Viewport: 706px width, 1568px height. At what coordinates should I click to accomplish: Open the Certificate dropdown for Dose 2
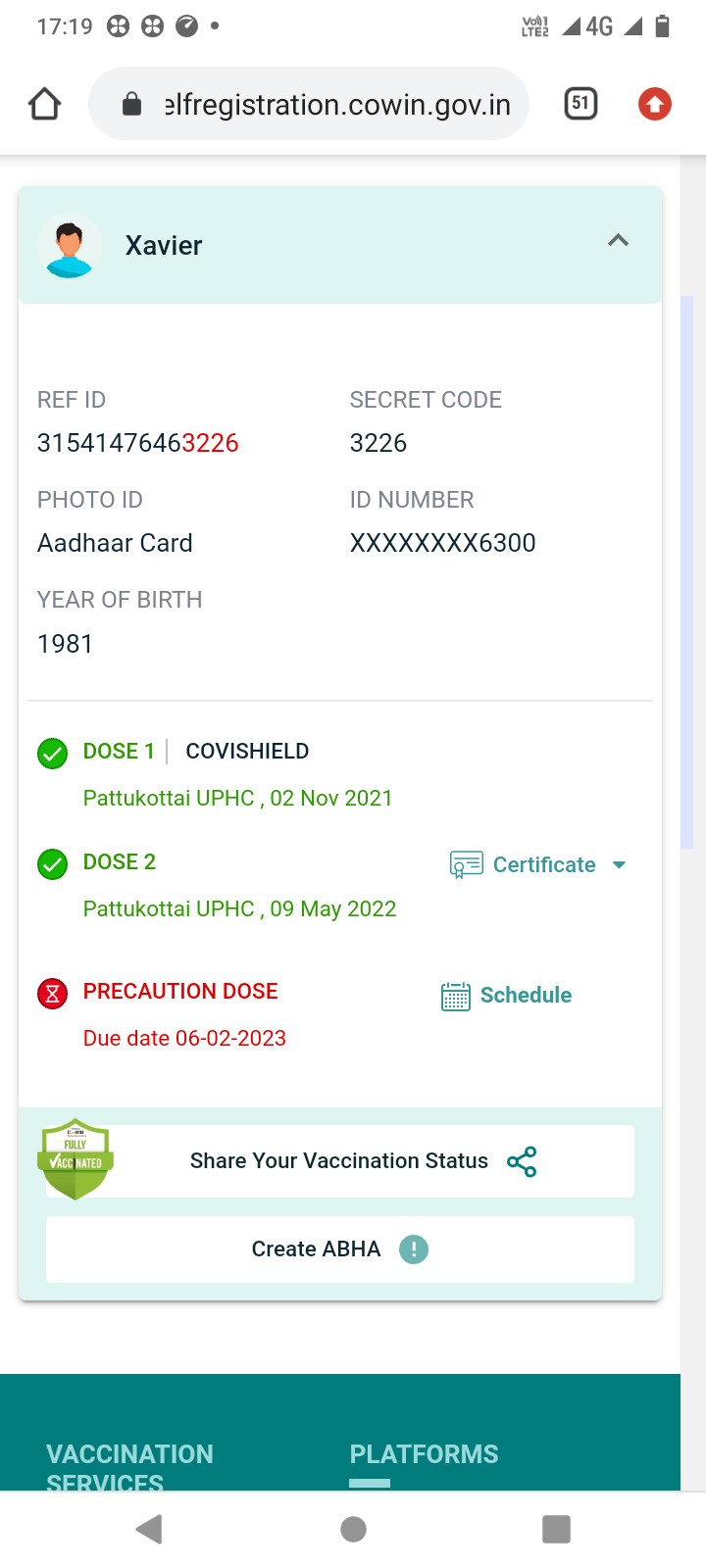(x=538, y=864)
